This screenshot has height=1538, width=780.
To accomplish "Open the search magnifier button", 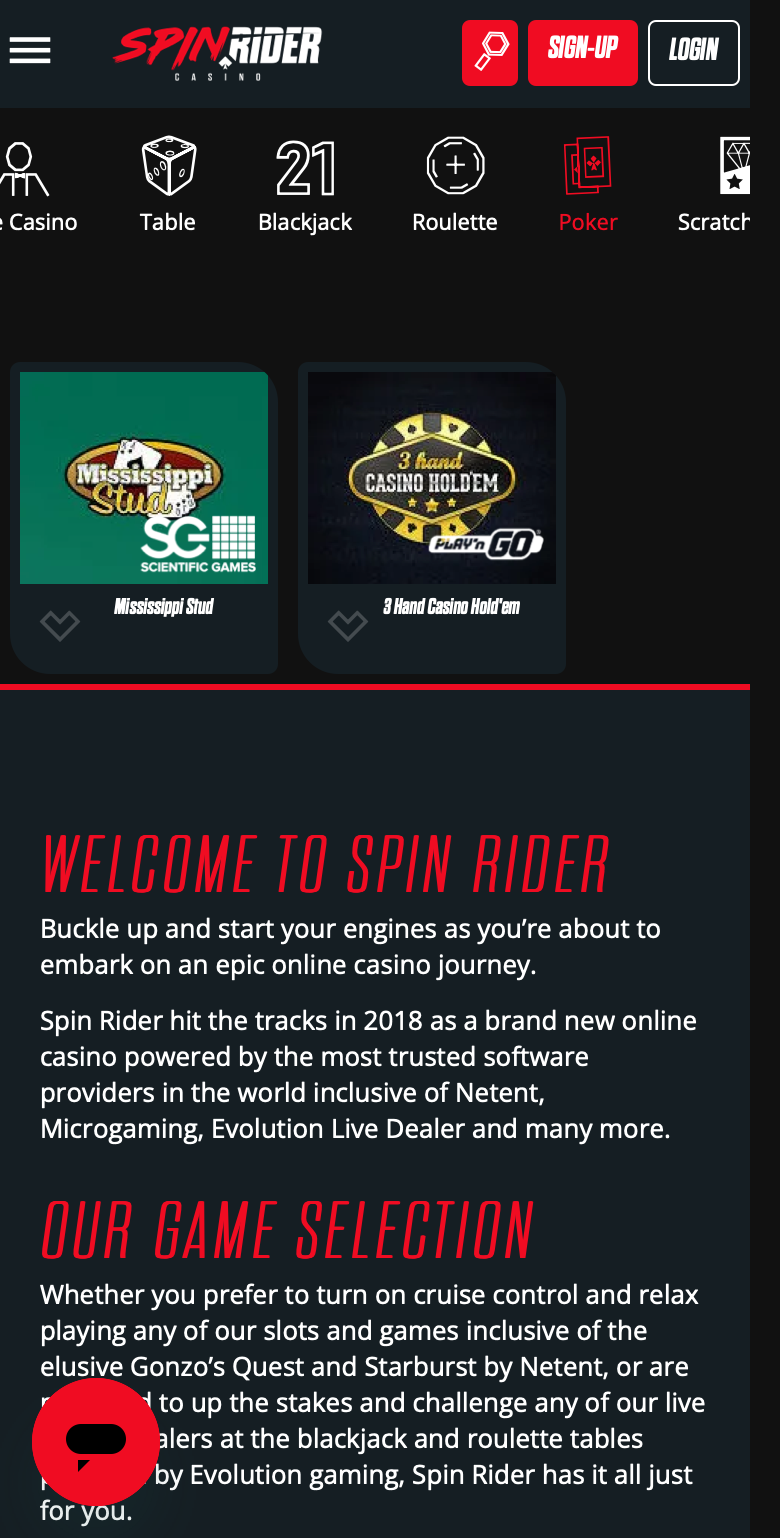I will [x=490, y=52].
